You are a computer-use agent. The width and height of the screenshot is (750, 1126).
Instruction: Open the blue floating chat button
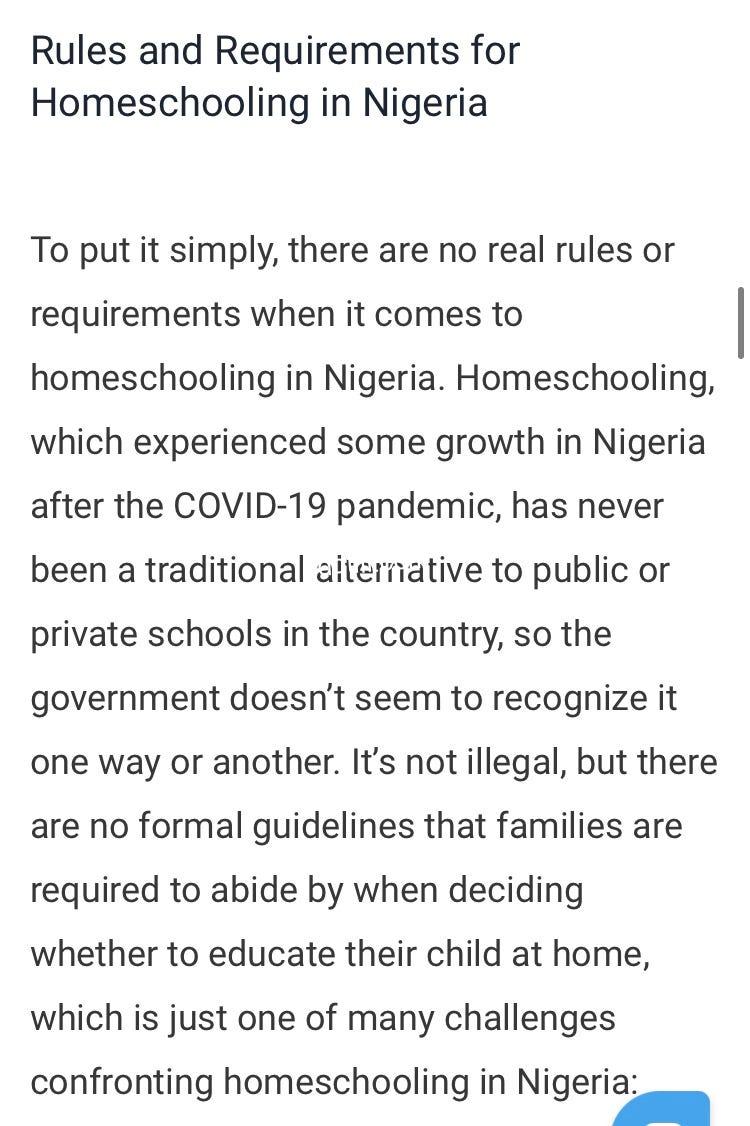coord(672,1110)
